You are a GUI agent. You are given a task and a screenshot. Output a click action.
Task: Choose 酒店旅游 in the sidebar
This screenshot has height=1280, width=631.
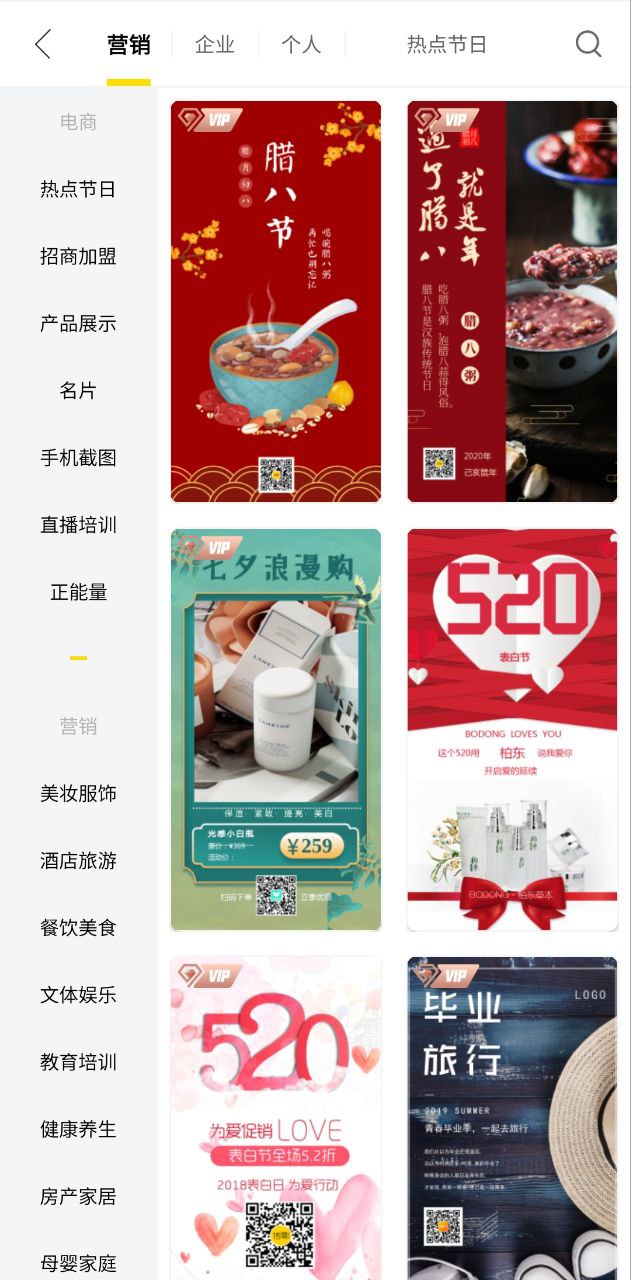(x=78, y=860)
